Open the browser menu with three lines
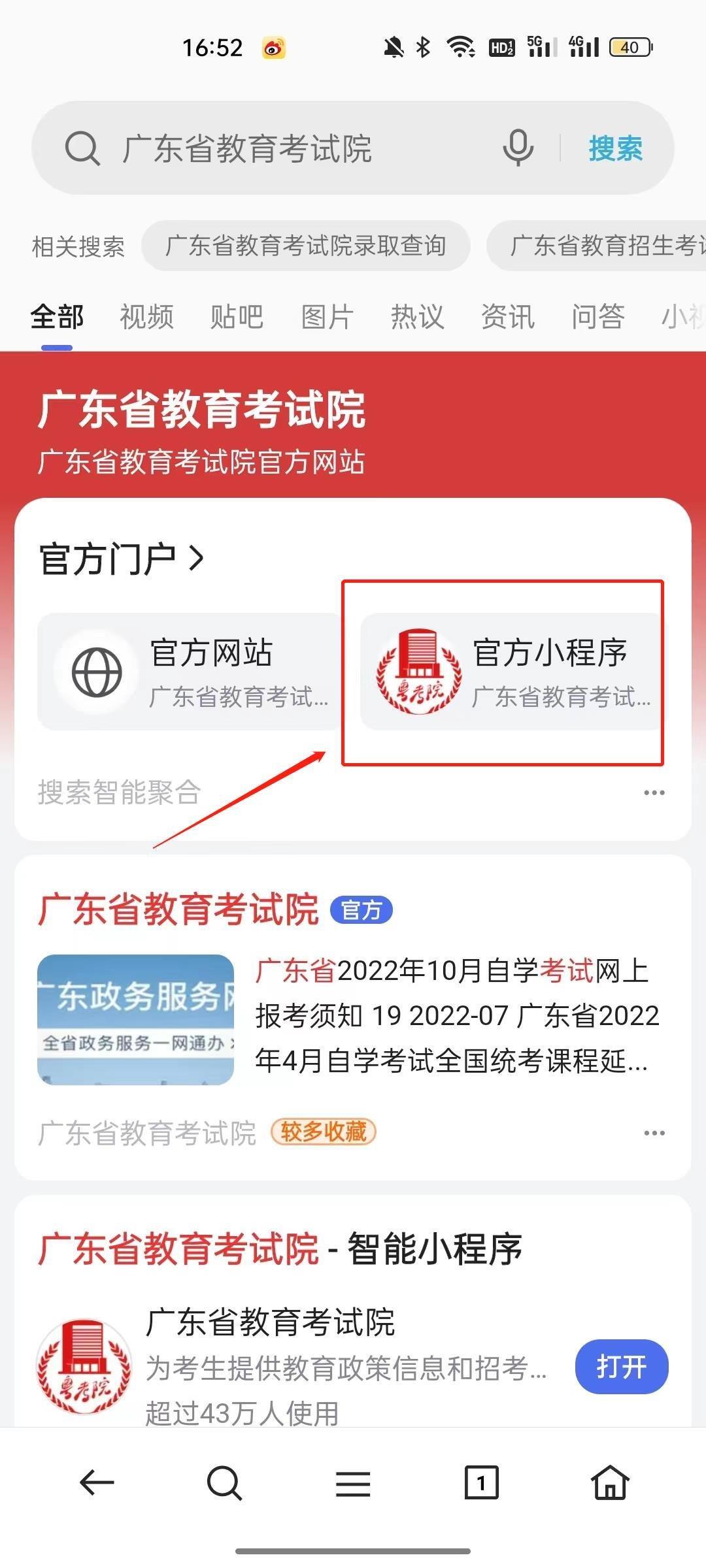Viewport: 706px width, 1568px height. (x=353, y=1484)
